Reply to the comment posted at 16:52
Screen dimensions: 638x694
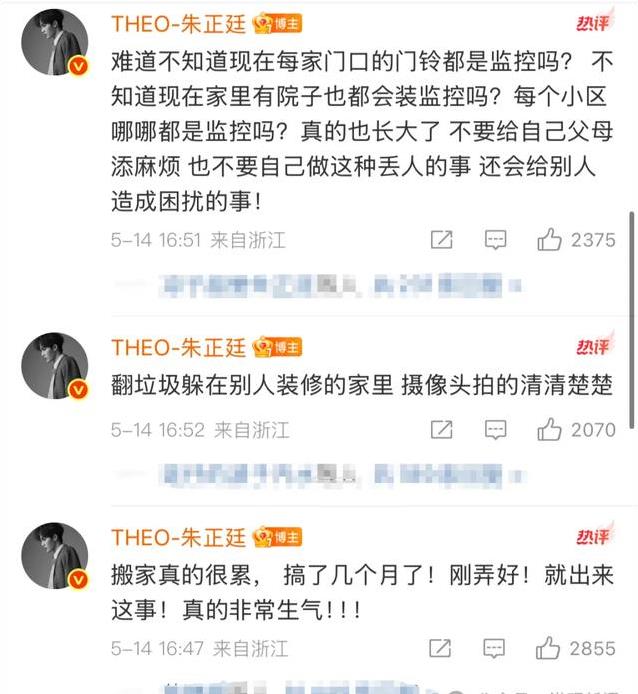pyautogui.click(x=495, y=430)
